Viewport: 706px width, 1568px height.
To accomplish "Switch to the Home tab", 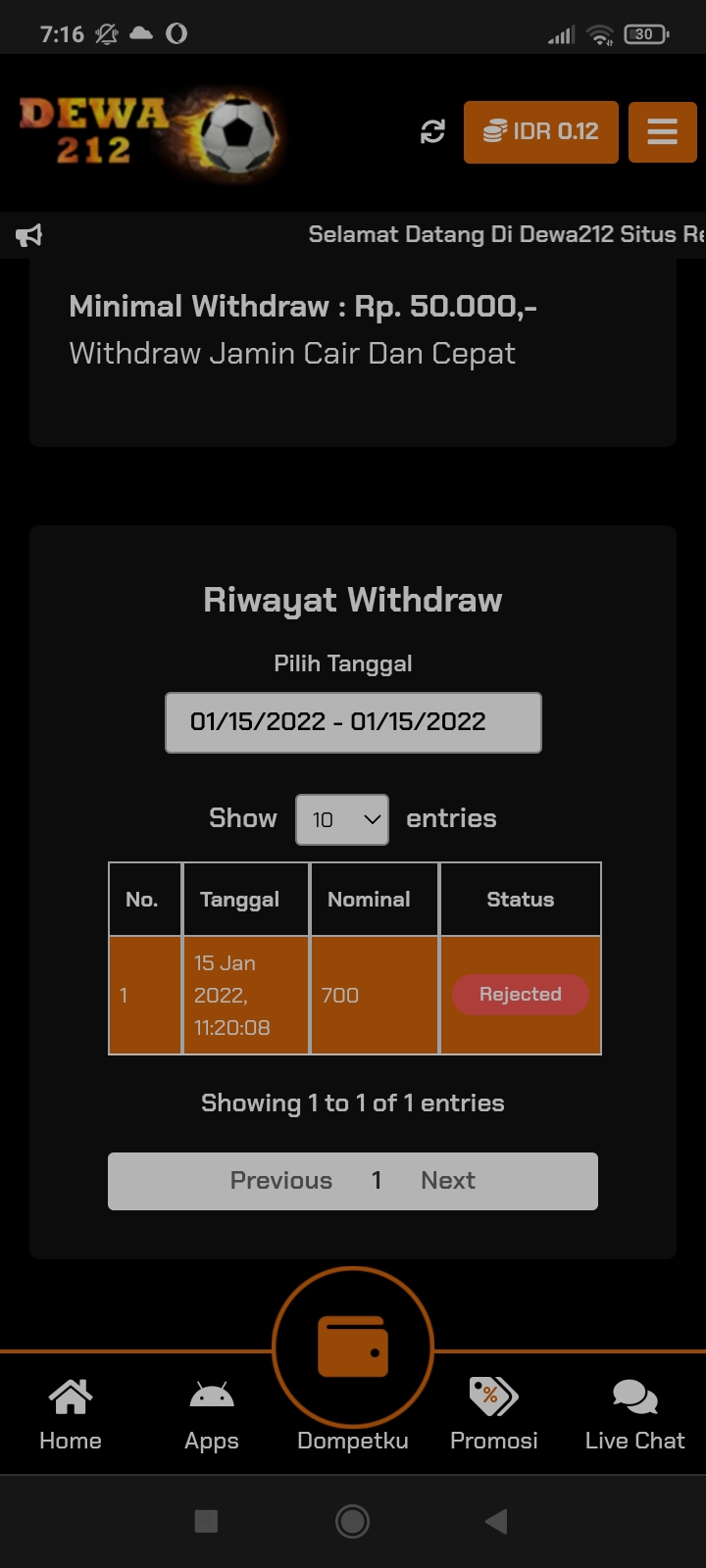I will coord(71,1414).
